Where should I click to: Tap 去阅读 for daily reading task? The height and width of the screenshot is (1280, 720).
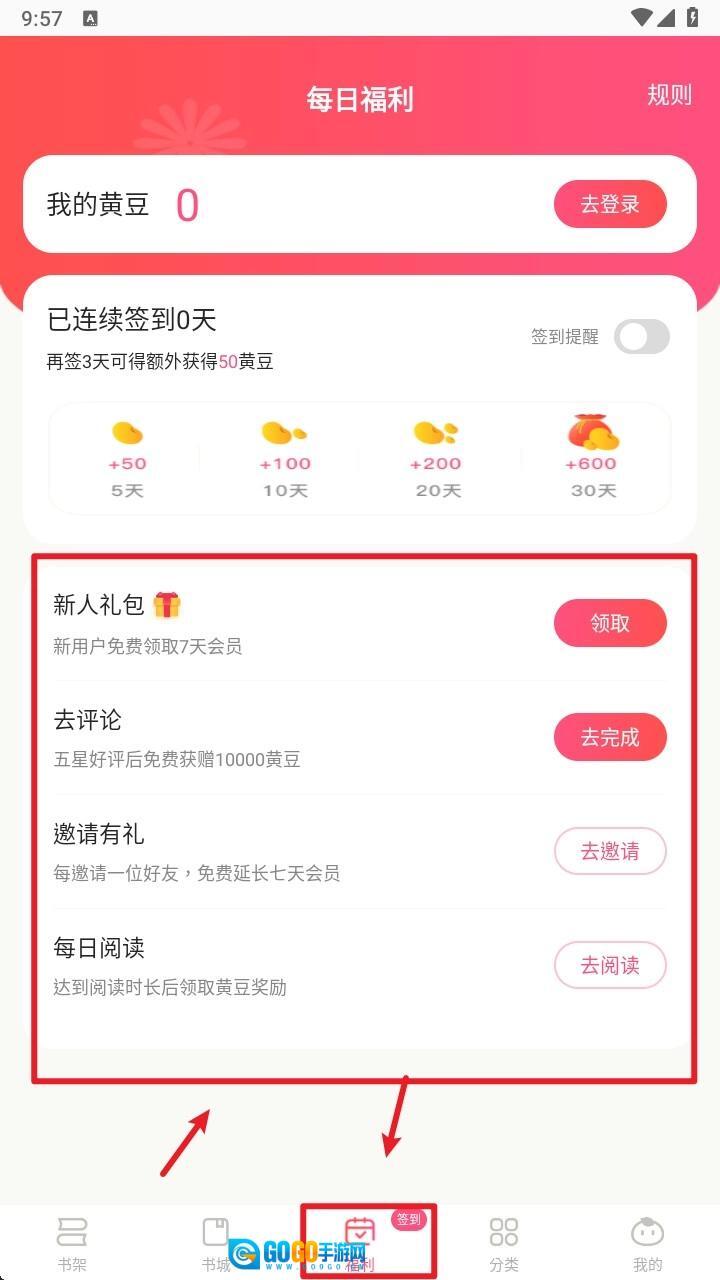[610, 965]
